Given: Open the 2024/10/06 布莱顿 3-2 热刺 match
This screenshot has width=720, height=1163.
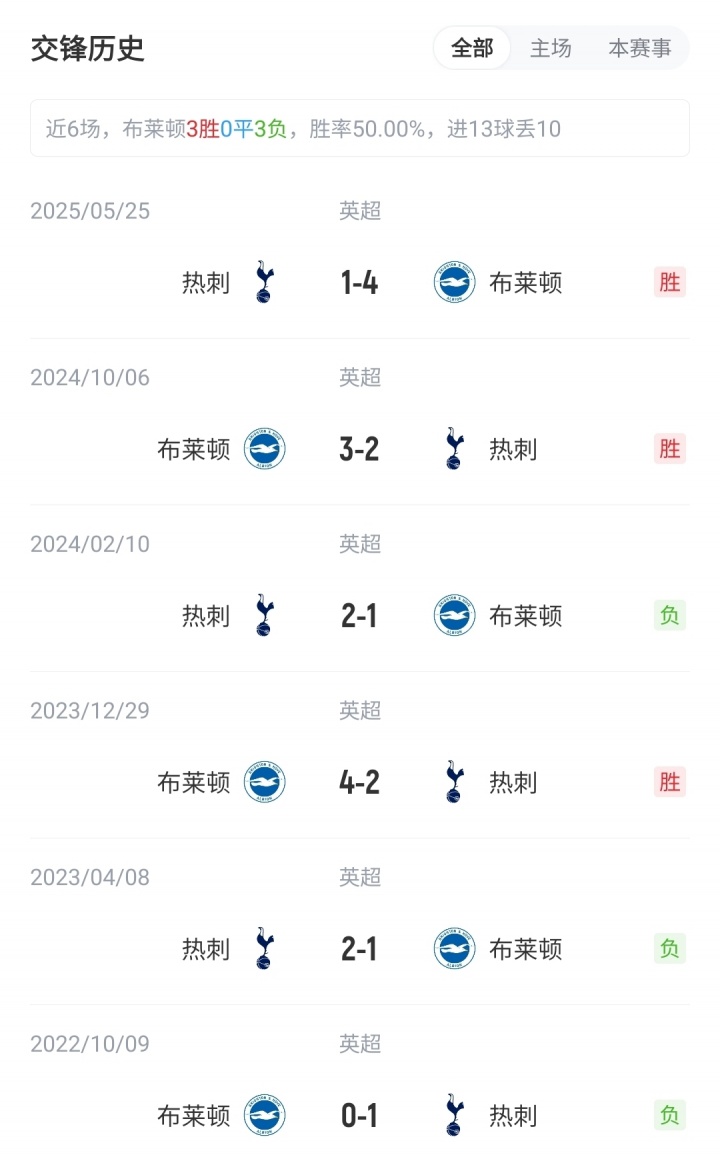Looking at the screenshot, I should coord(360,449).
